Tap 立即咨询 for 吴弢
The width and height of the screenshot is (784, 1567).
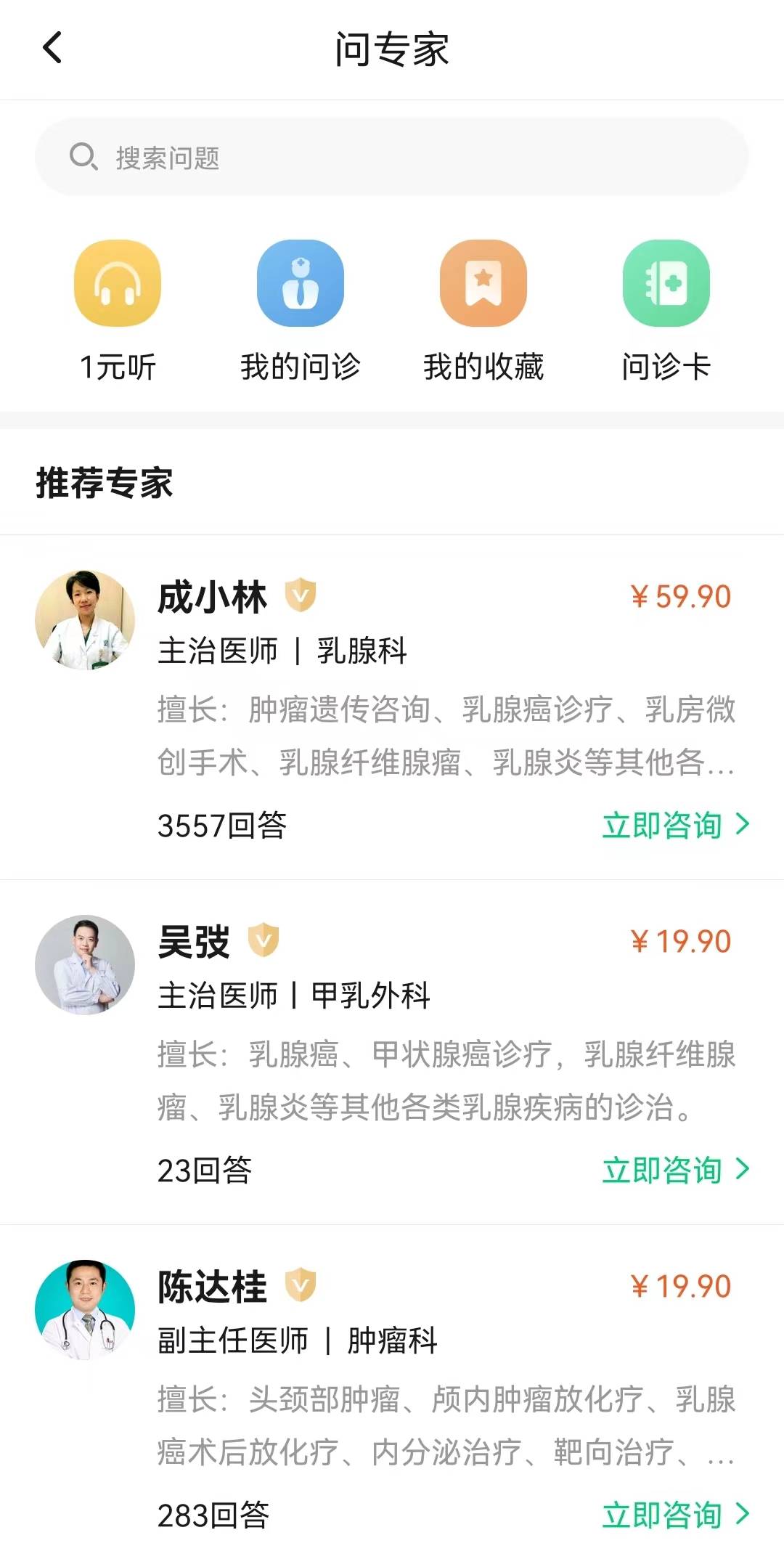click(675, 1170)
